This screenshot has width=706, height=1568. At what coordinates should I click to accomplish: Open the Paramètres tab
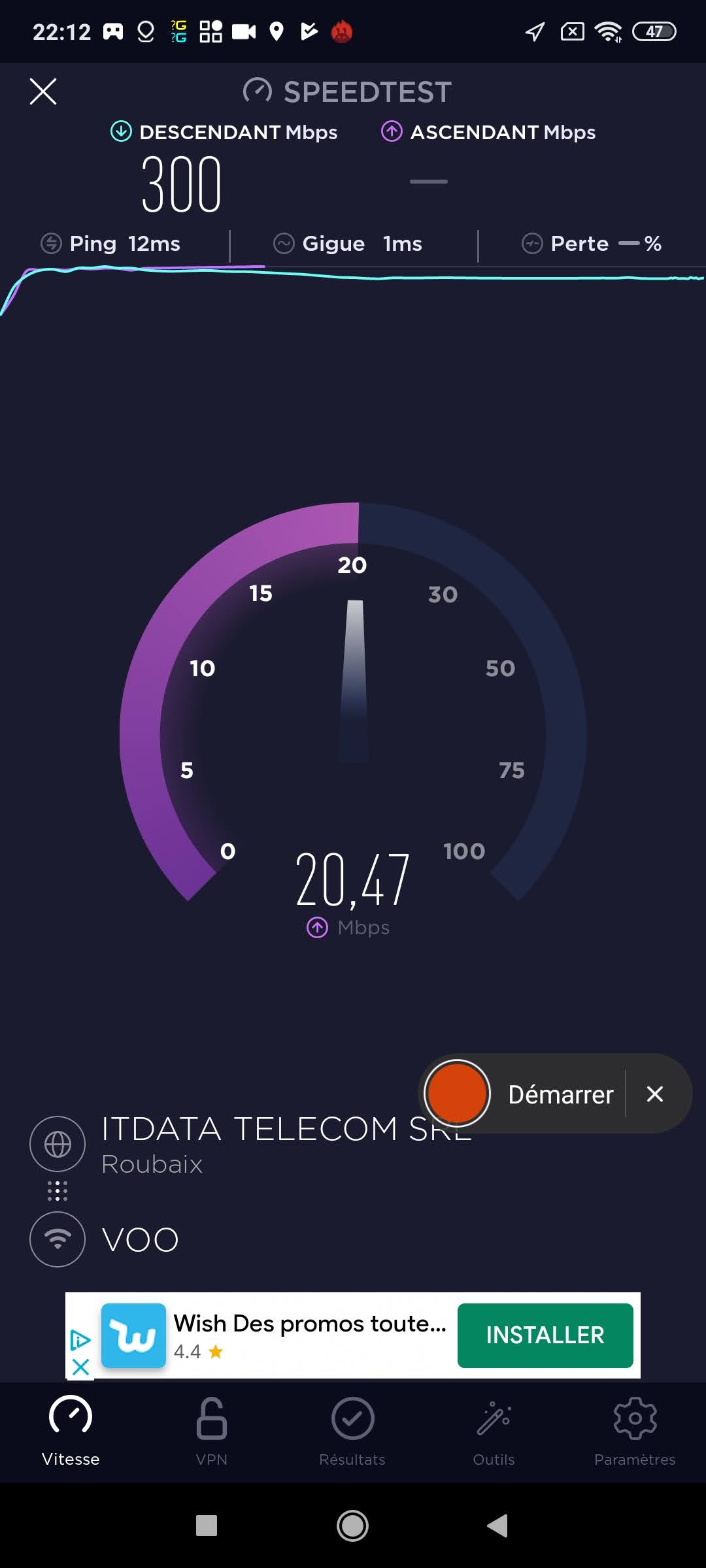[634, 1431]
